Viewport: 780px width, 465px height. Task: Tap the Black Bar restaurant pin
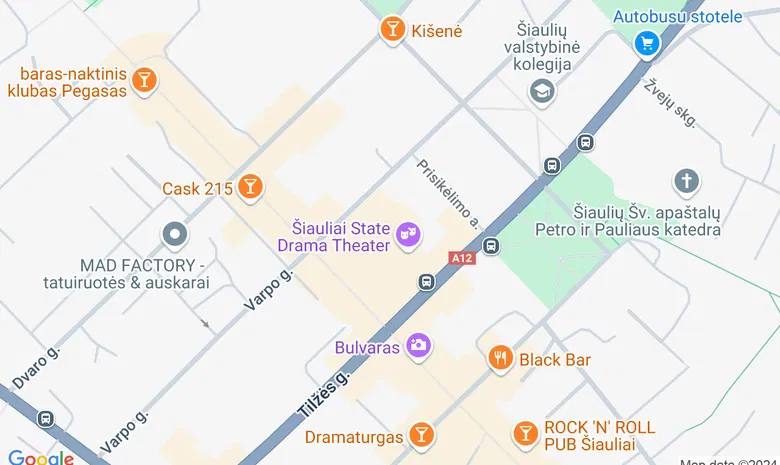(x=501, y=357)
